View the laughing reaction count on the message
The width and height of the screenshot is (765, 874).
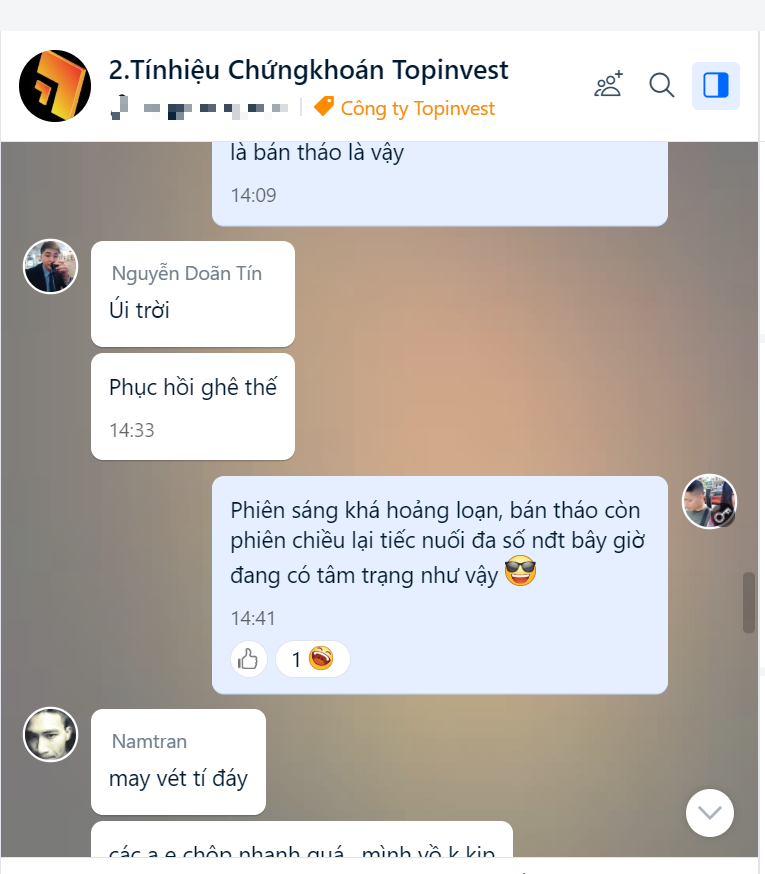pos(312,659)
